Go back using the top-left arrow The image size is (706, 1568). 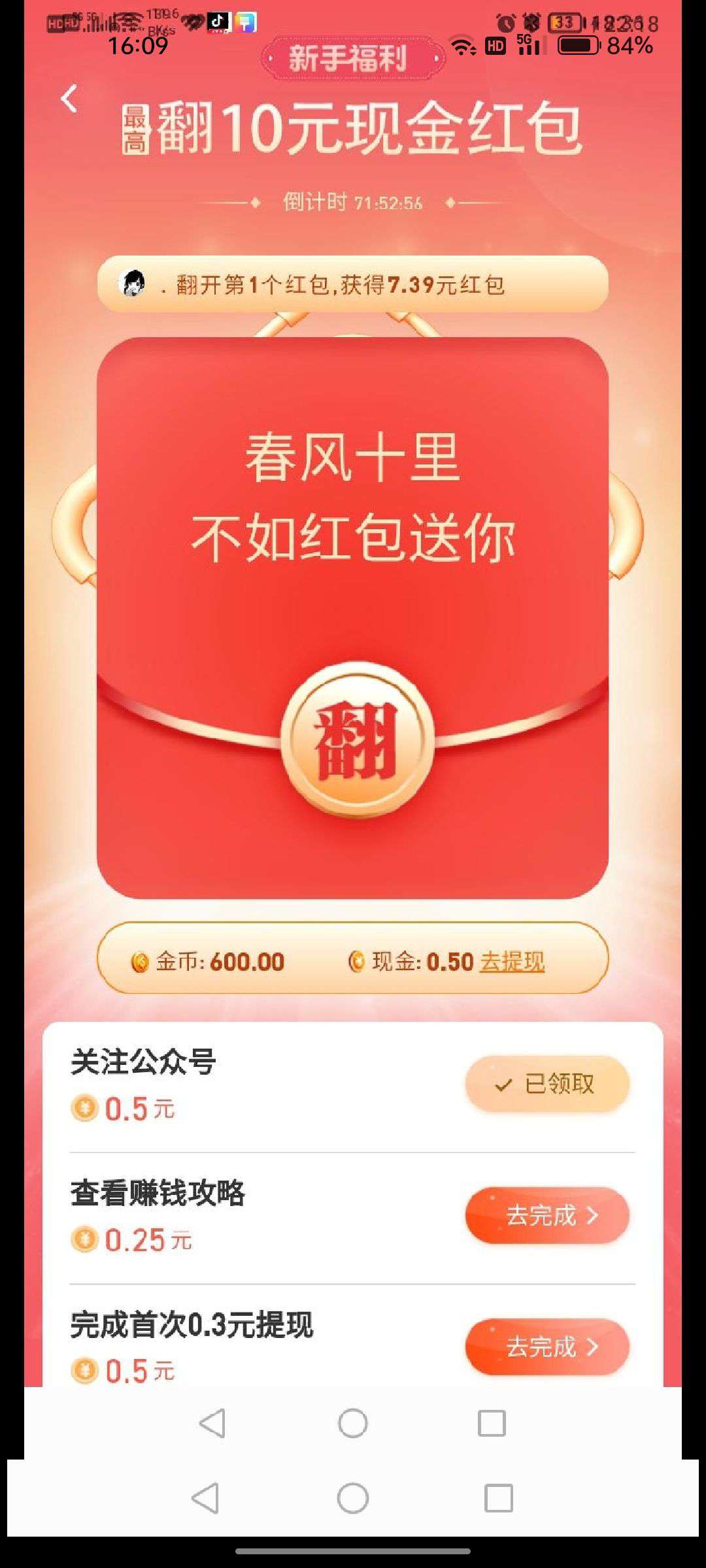point(69,99)
